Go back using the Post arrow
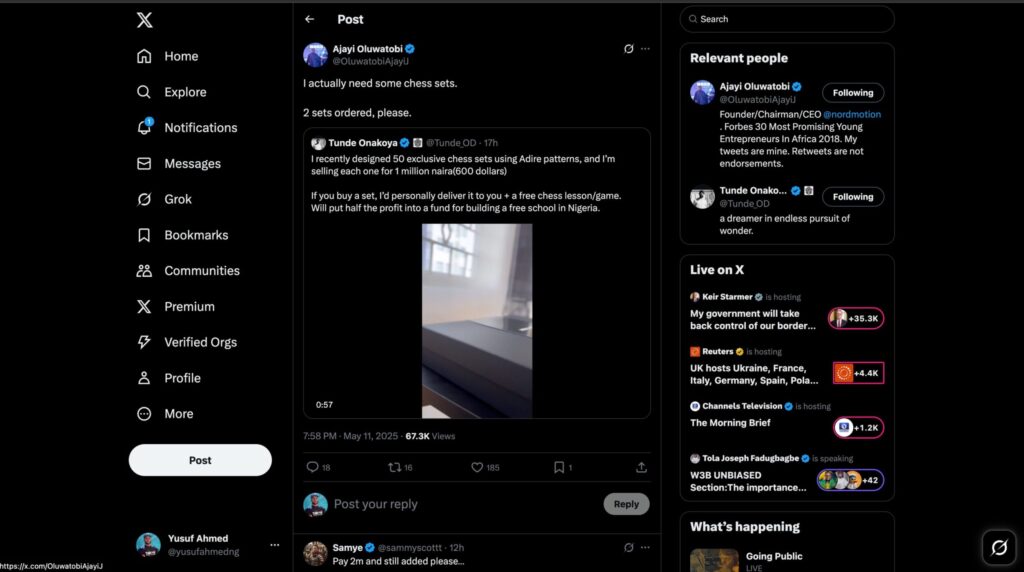The image size is (1024, 572). click(x=310, y=19)
